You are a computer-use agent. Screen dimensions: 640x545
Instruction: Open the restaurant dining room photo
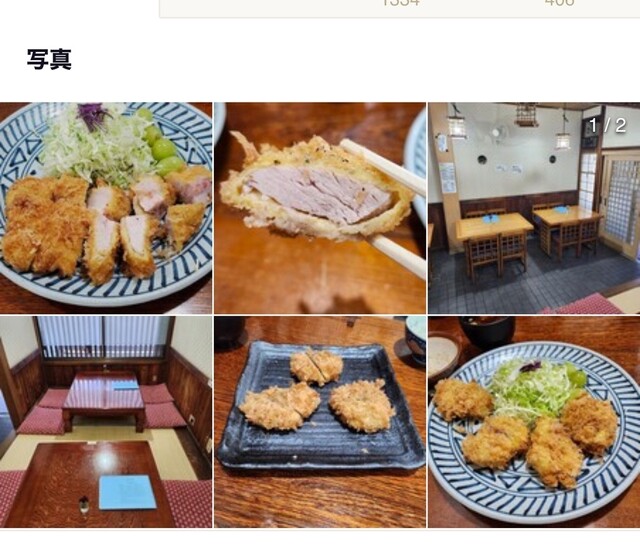coord(533,207)
